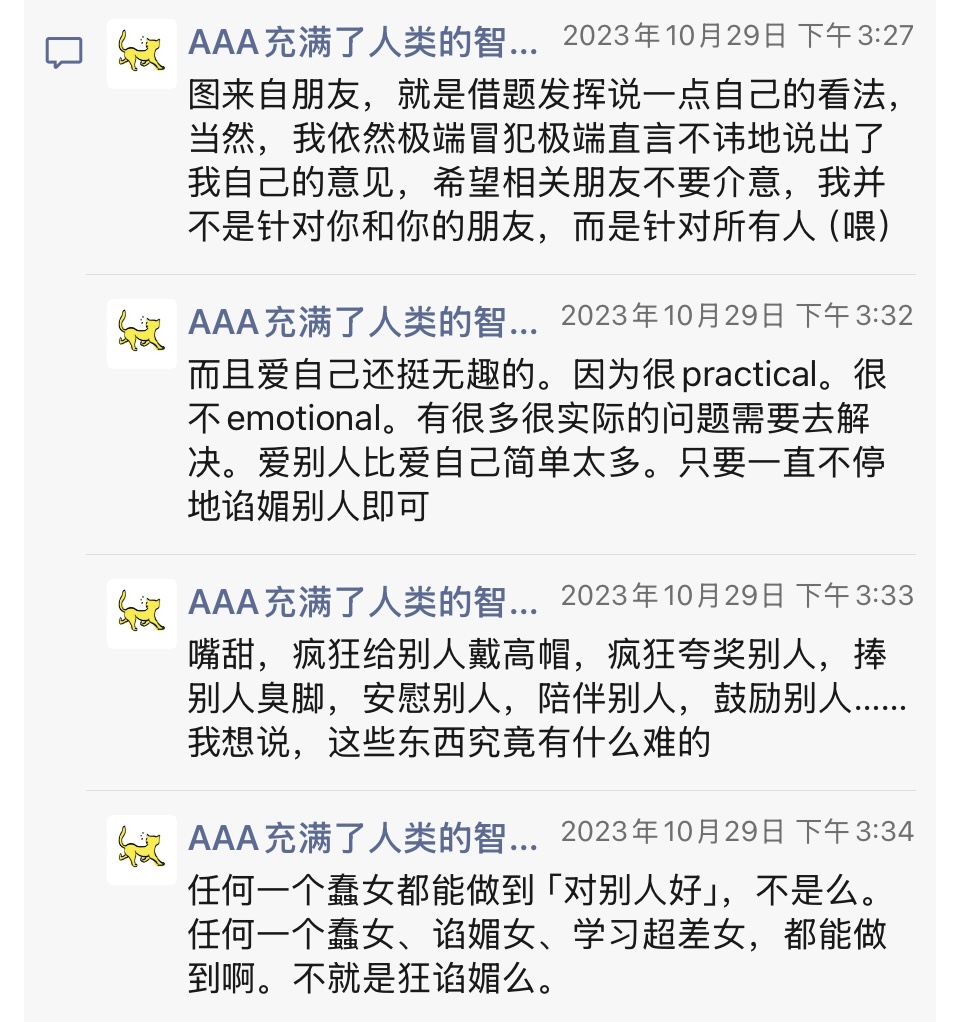Open the username on the 3:33 comment

(x=363, y=601)
